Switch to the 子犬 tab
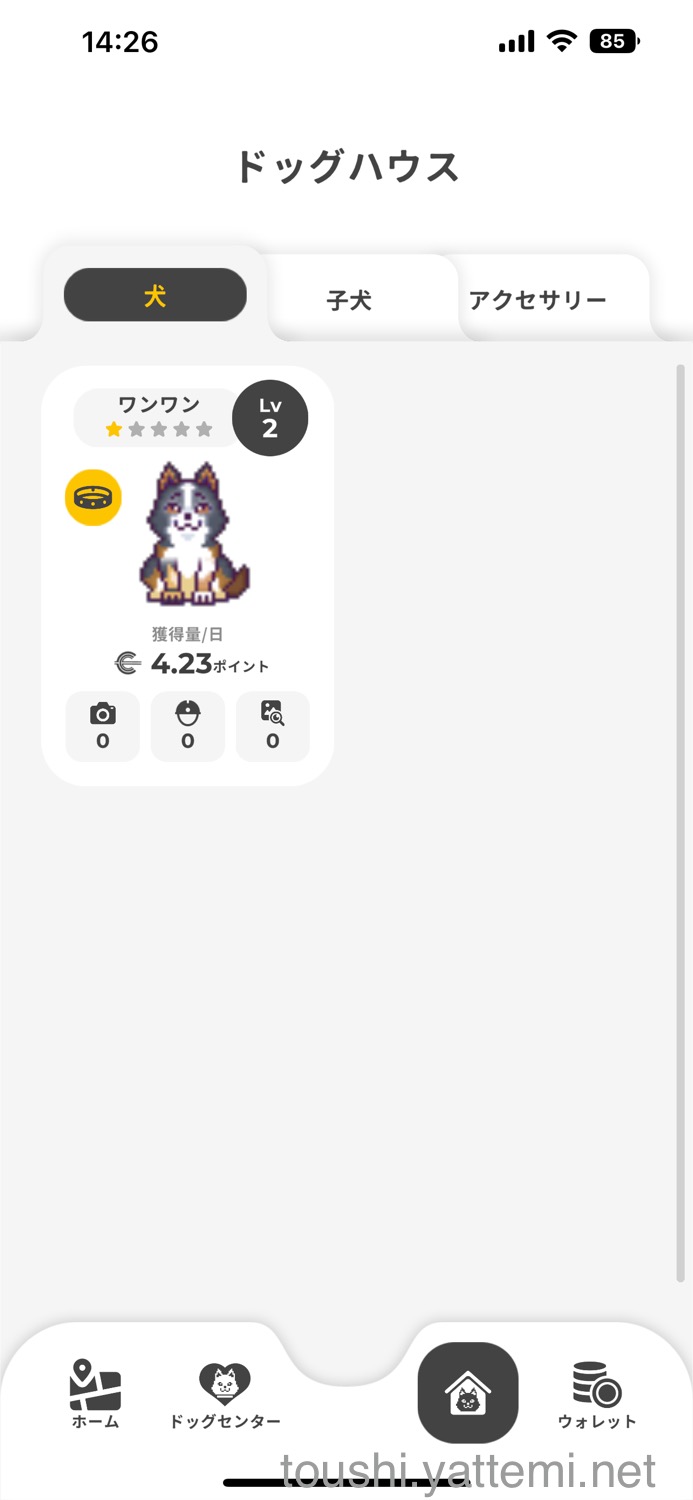 349,300
